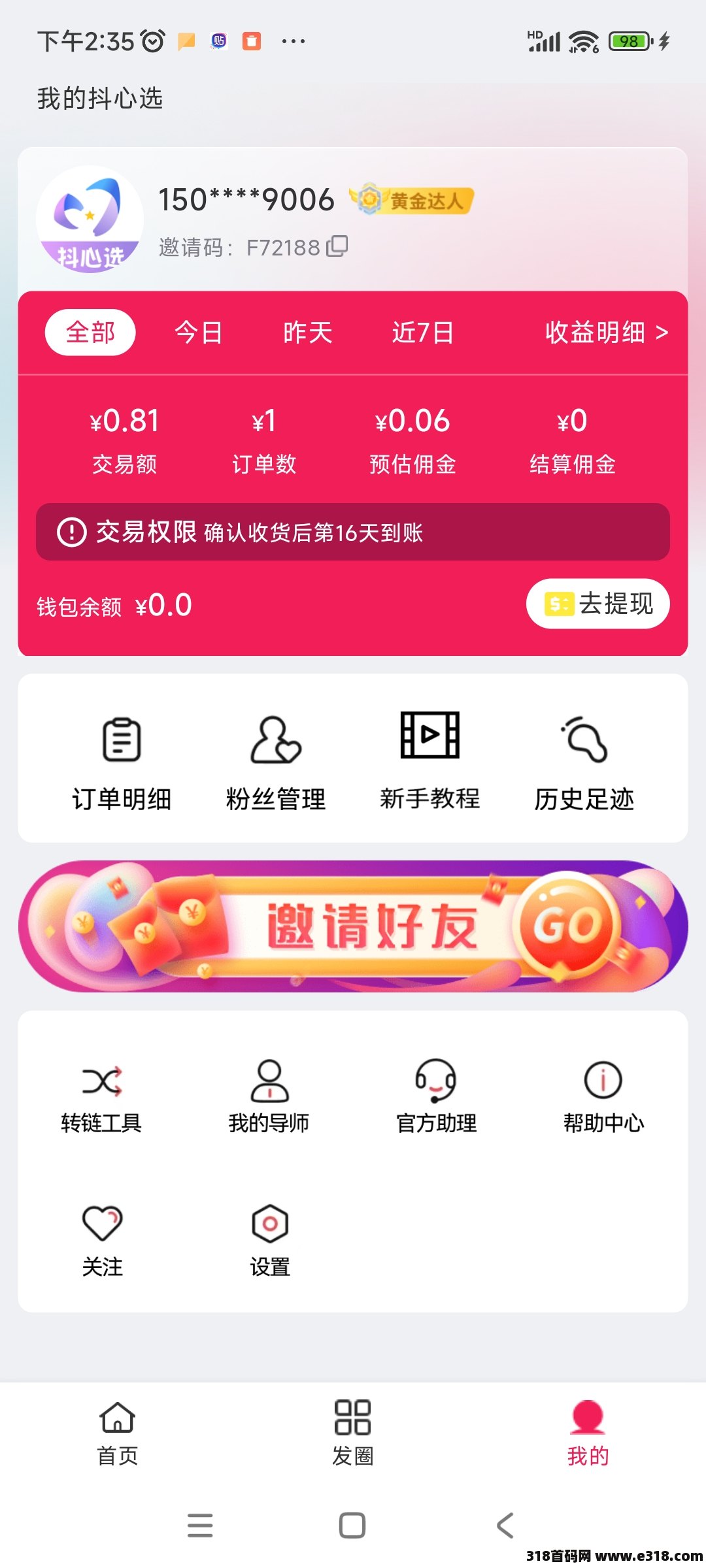Tap the 去提现 withdraw button
Screen dimensions: 706x1568
pyautogui.click(x=597, y=604)
